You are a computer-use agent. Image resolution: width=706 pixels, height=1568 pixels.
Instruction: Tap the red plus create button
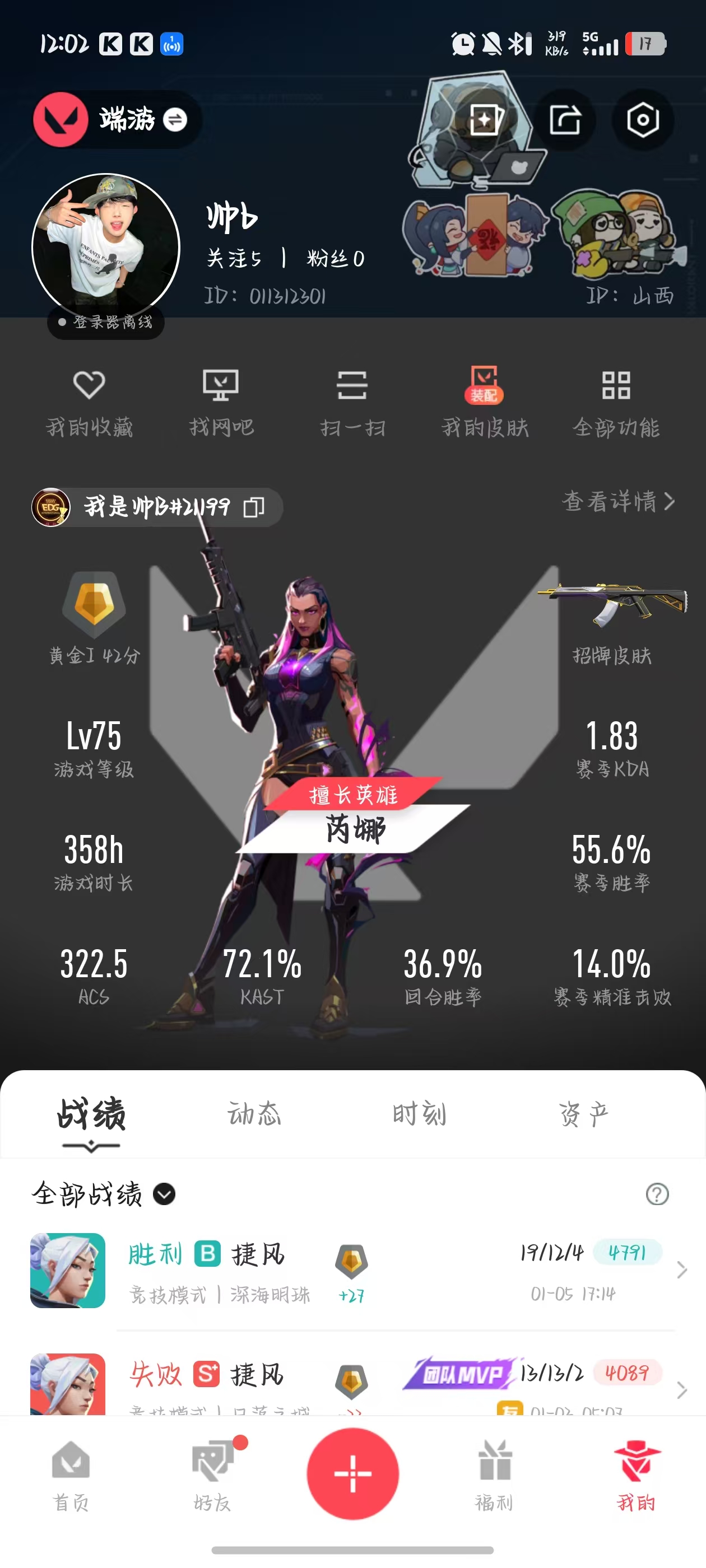pos(352,1473)
